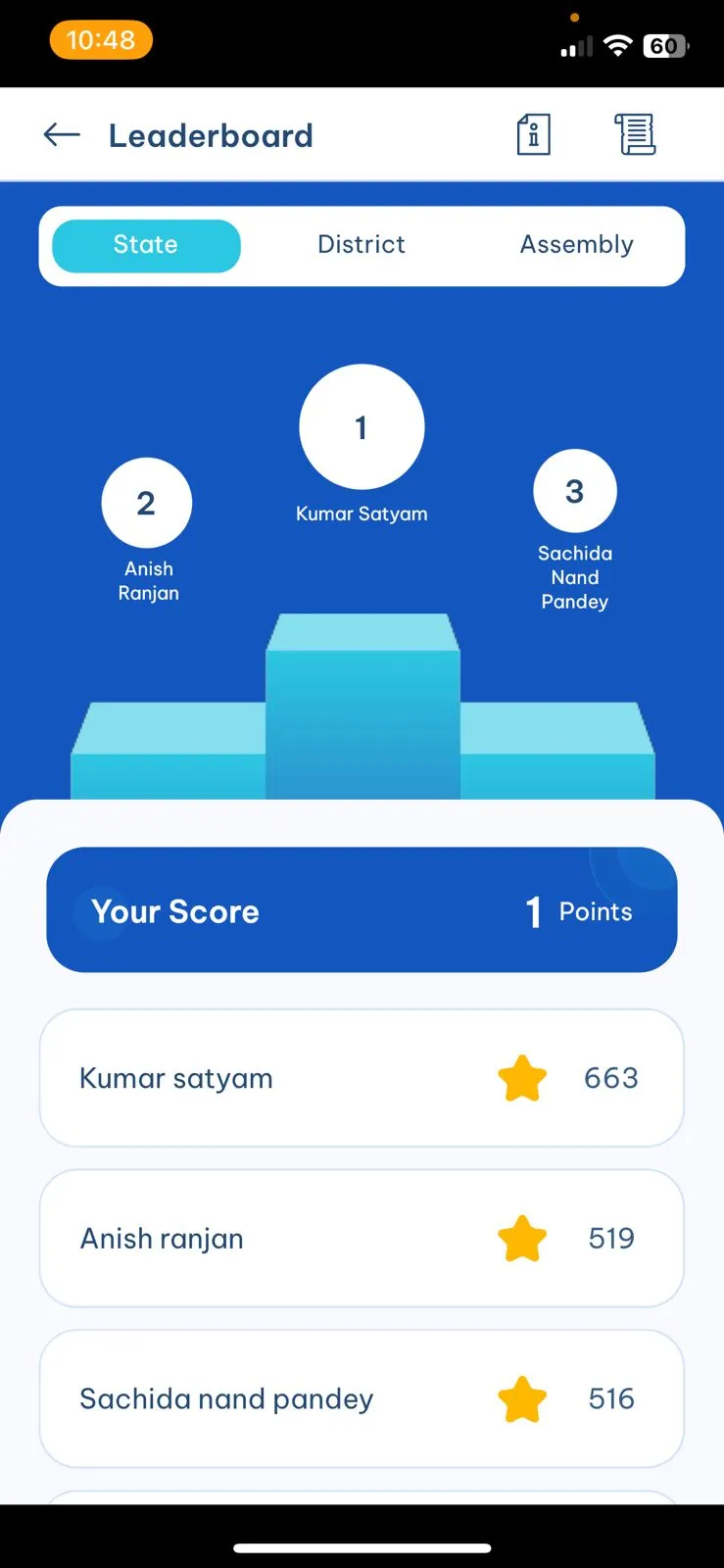The width and height of the screenshot is (724, 1568).
Task: Switch to the Assembly tab
Action: [x=576, y=245]
